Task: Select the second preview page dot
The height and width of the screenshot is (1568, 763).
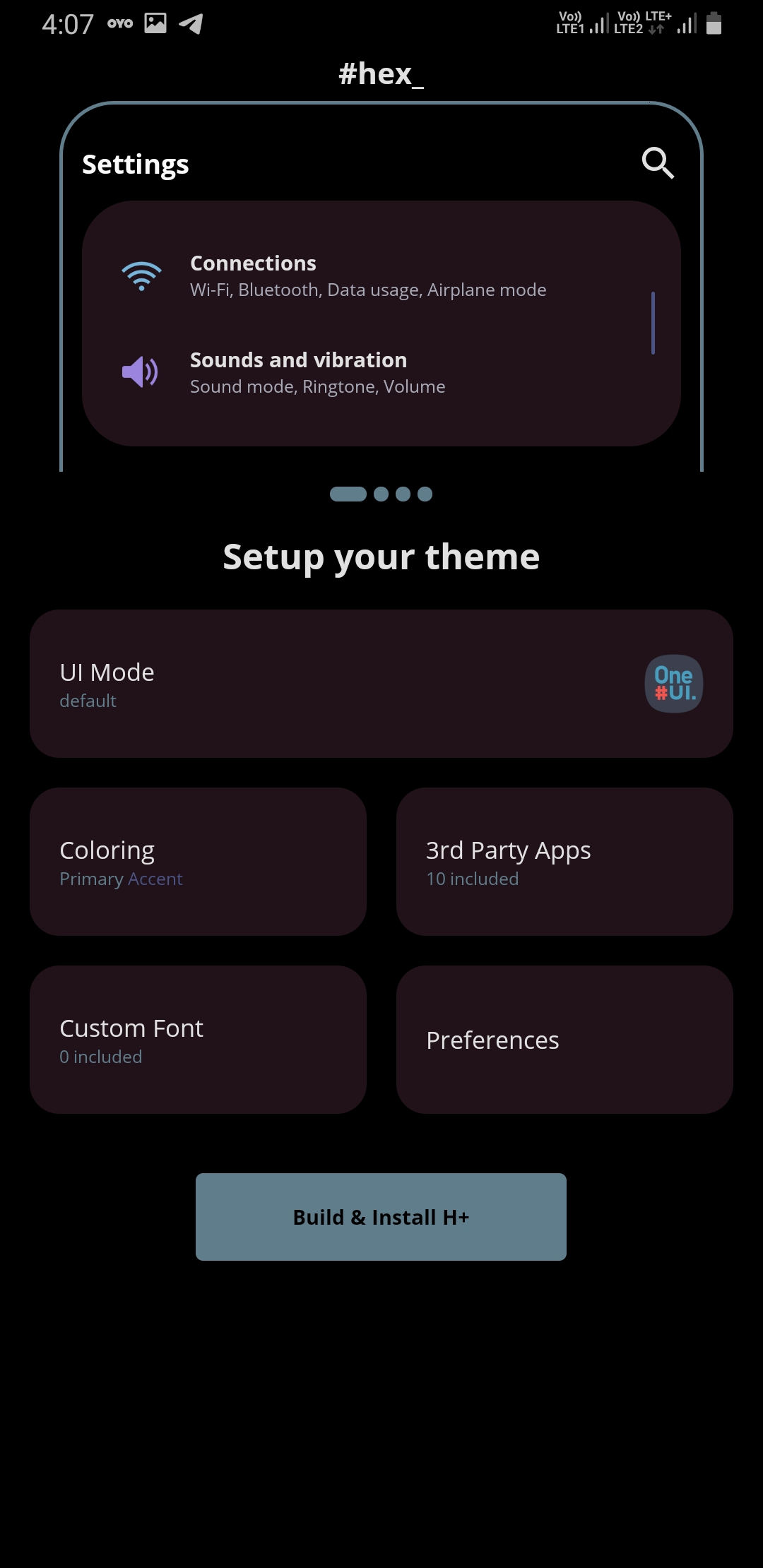Action: (381, 494)
